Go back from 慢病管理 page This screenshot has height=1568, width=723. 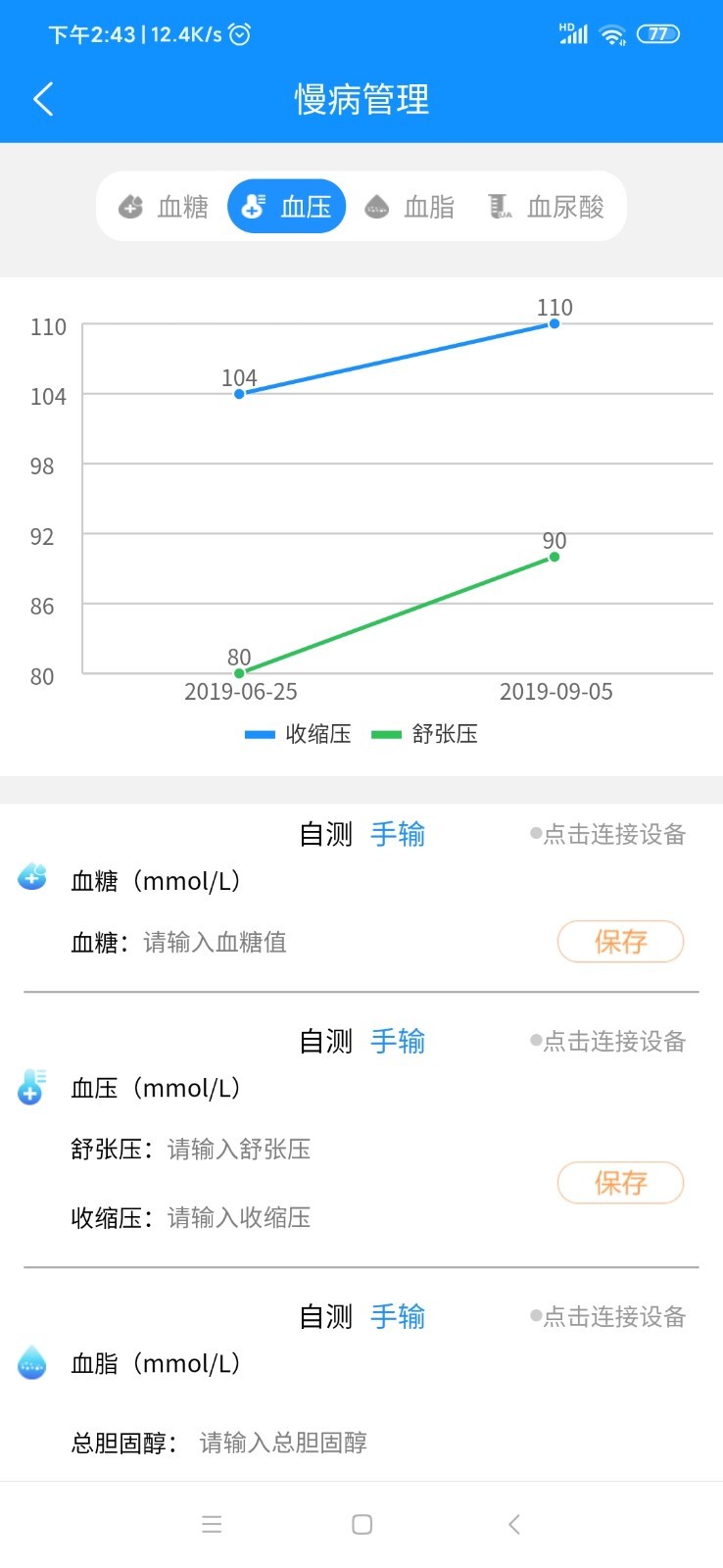click(43, 99)
